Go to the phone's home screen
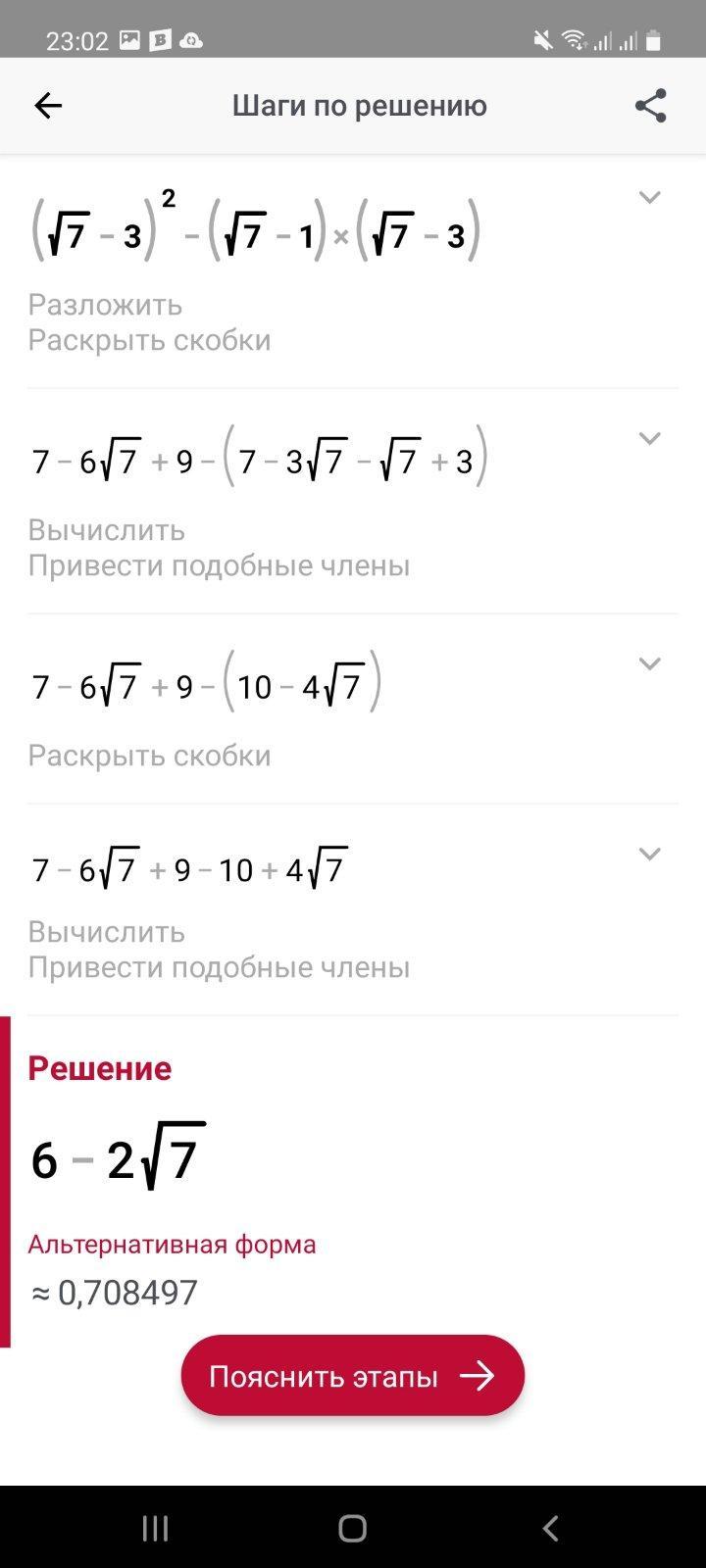This screenshot has height=1568, width=706. click(353, 1528)
